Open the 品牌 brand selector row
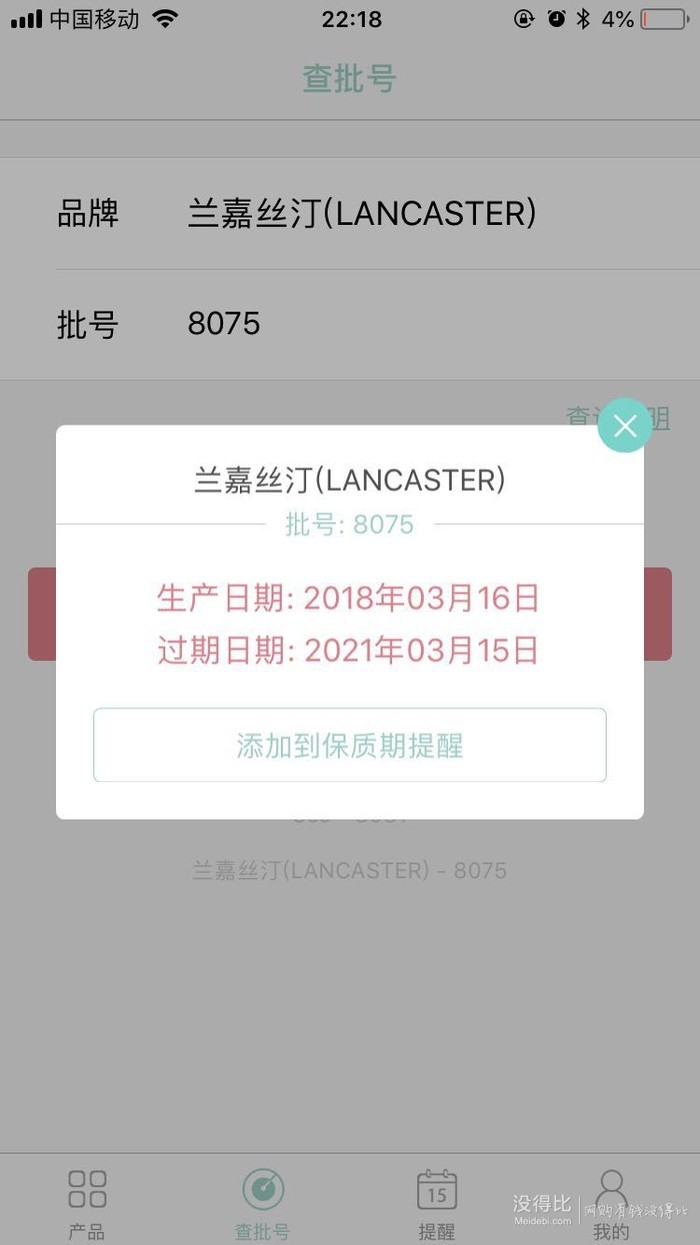The width and height of the screenshot is (700, 1245). click(360, 213)
